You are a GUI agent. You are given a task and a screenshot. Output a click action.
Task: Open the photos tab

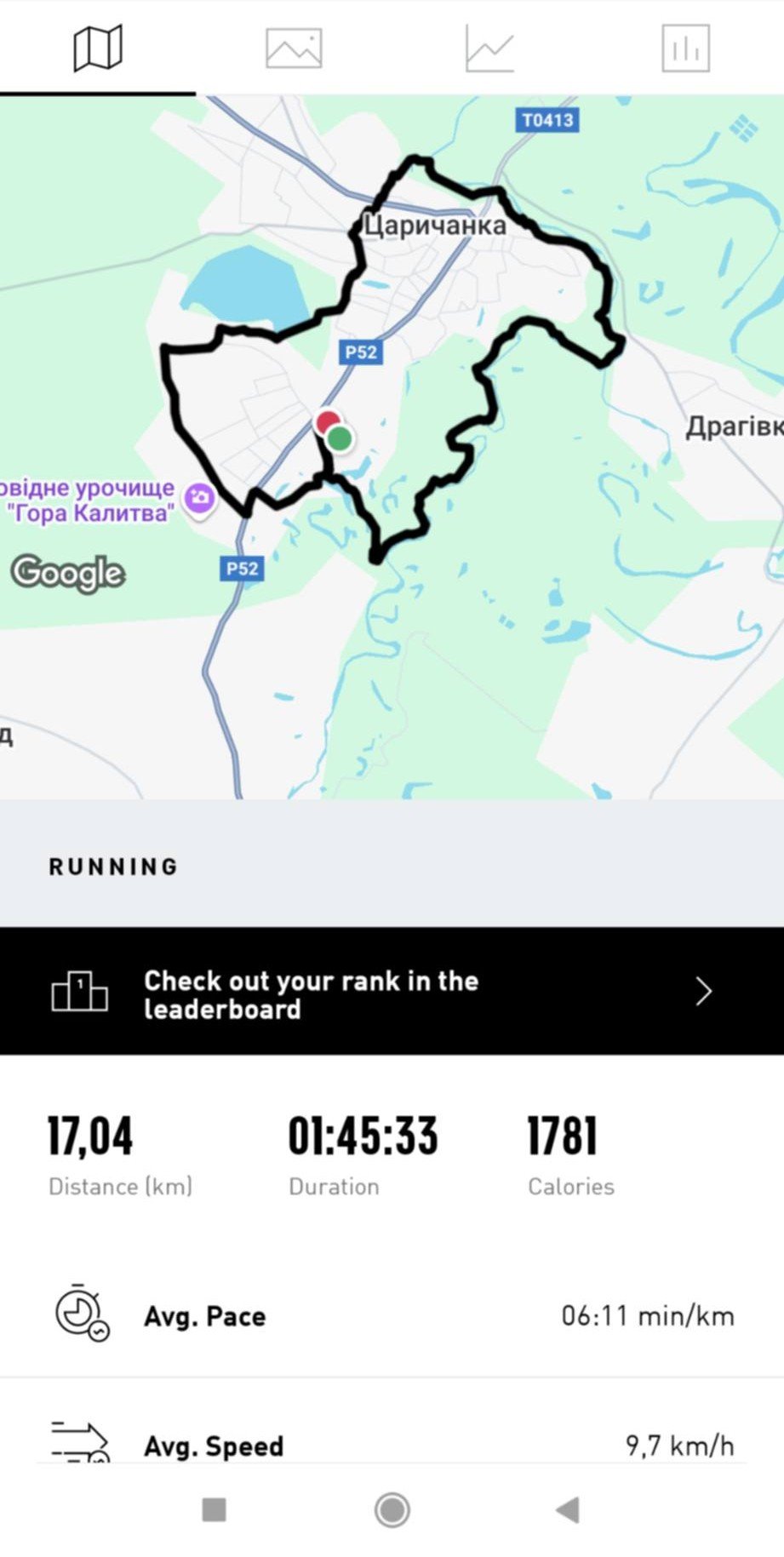point(294,48)
